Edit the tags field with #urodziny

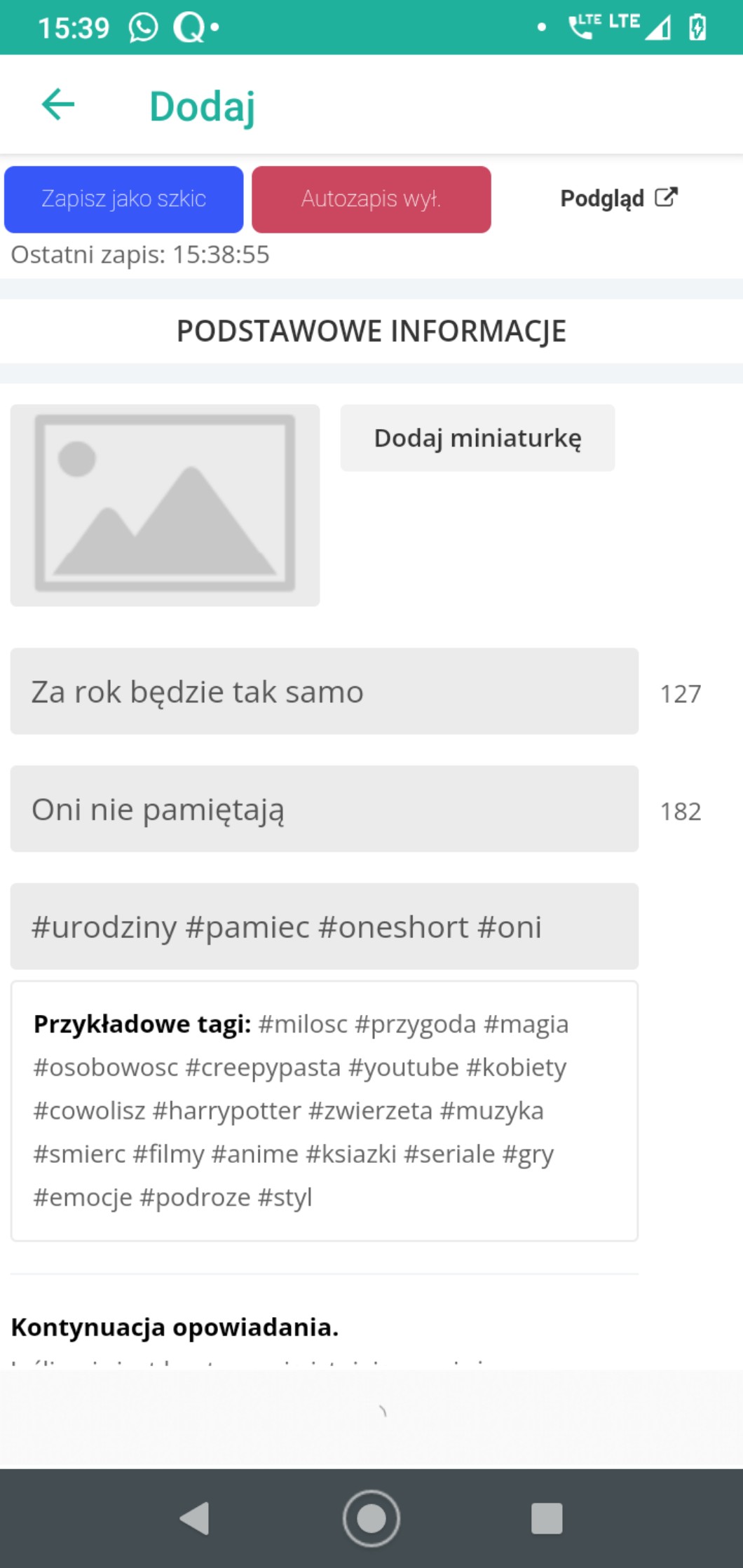tap(324, 927)
